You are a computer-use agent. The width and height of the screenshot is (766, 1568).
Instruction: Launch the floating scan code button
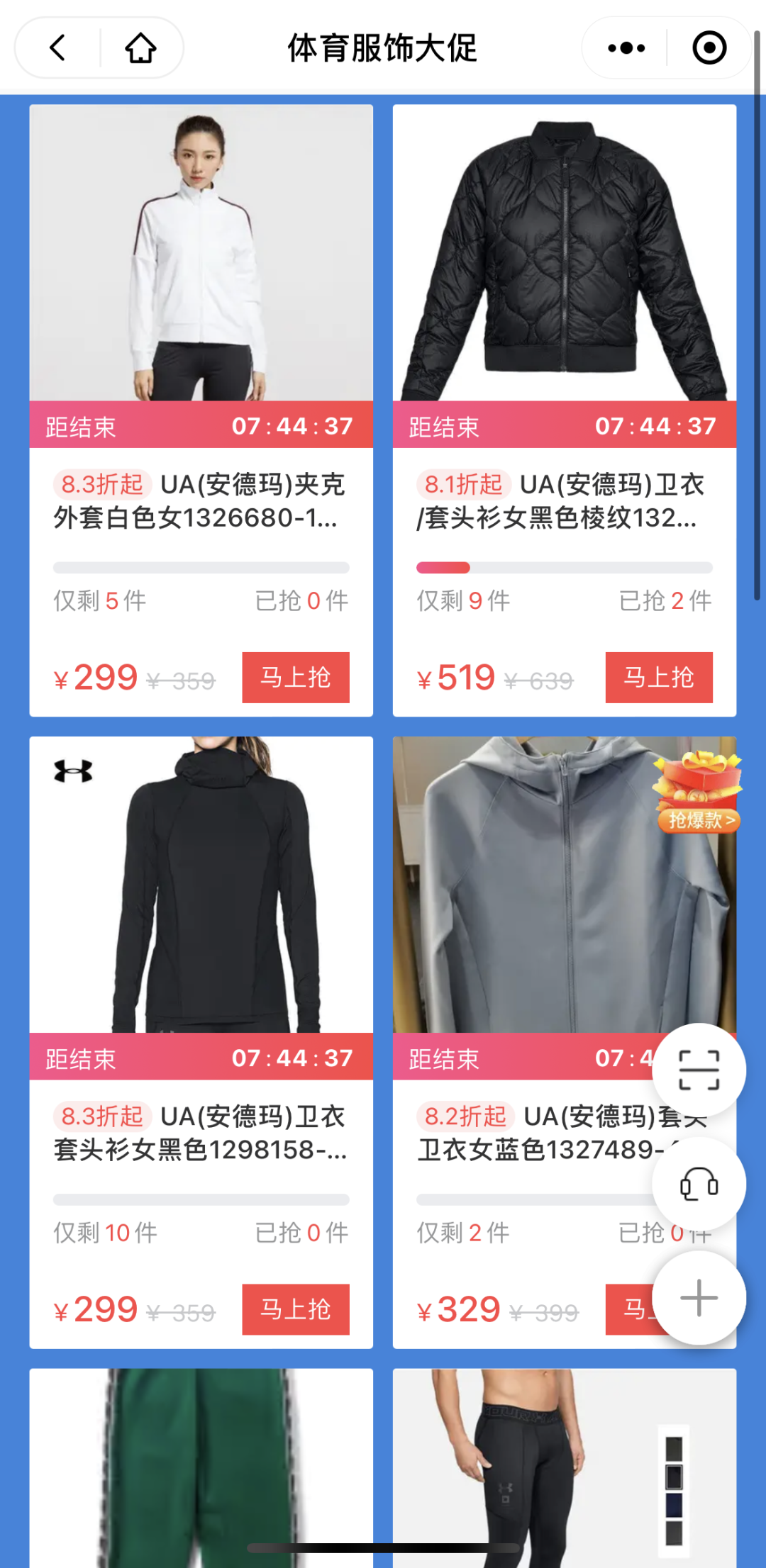(699, 1070)
